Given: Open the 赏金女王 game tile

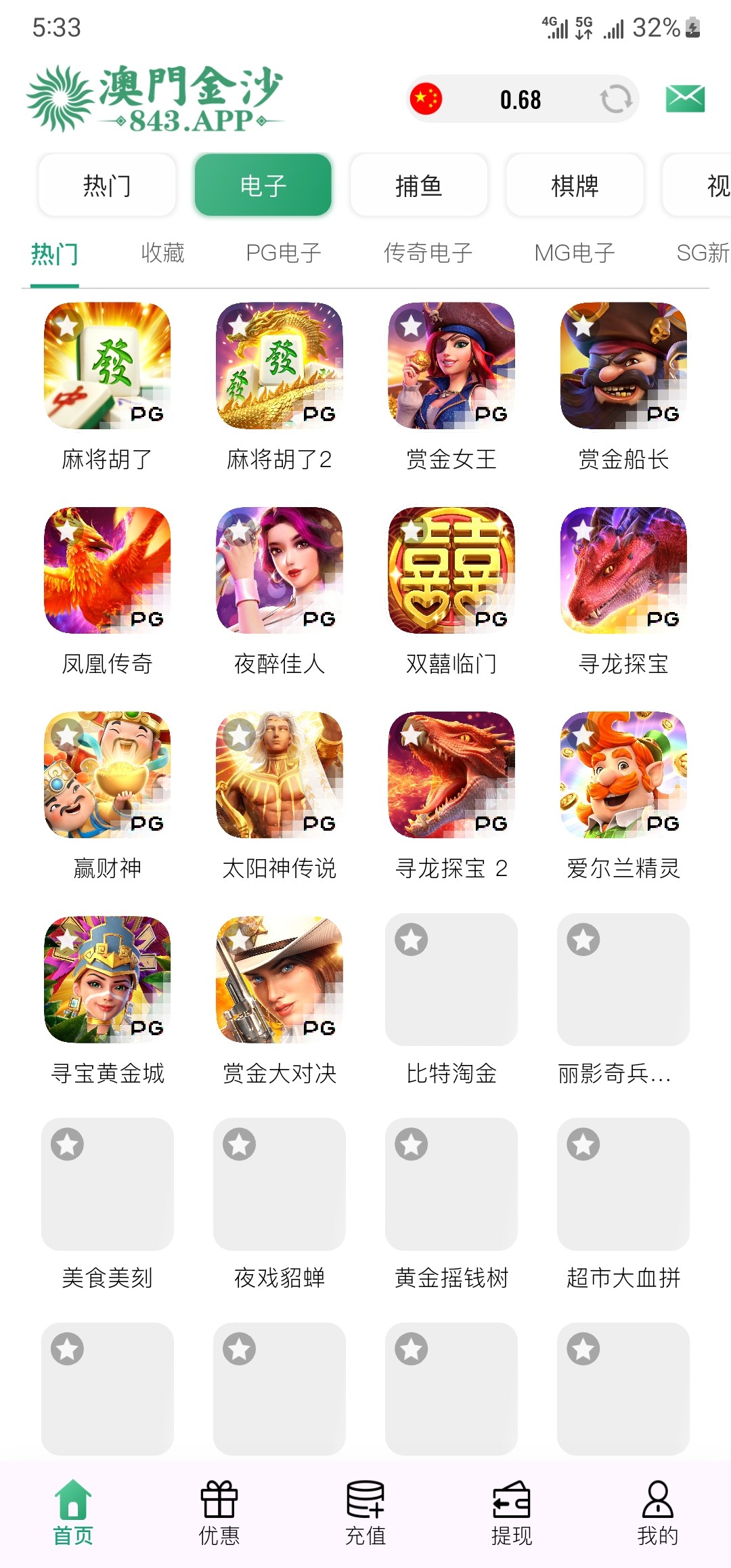Looking at the screenshot, I should click(x=451, y=366).
